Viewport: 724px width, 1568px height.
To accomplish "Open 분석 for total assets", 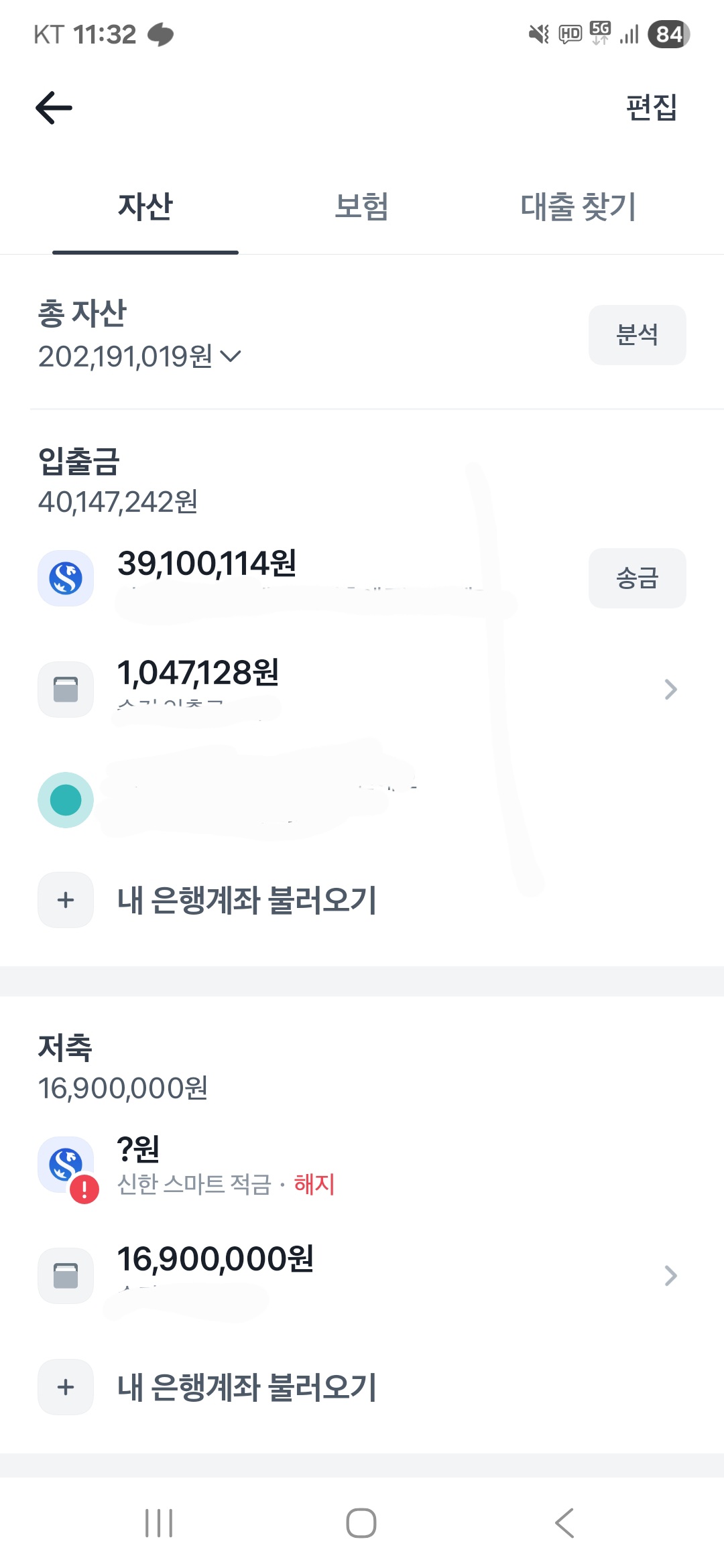I will [x=637, y=335].
